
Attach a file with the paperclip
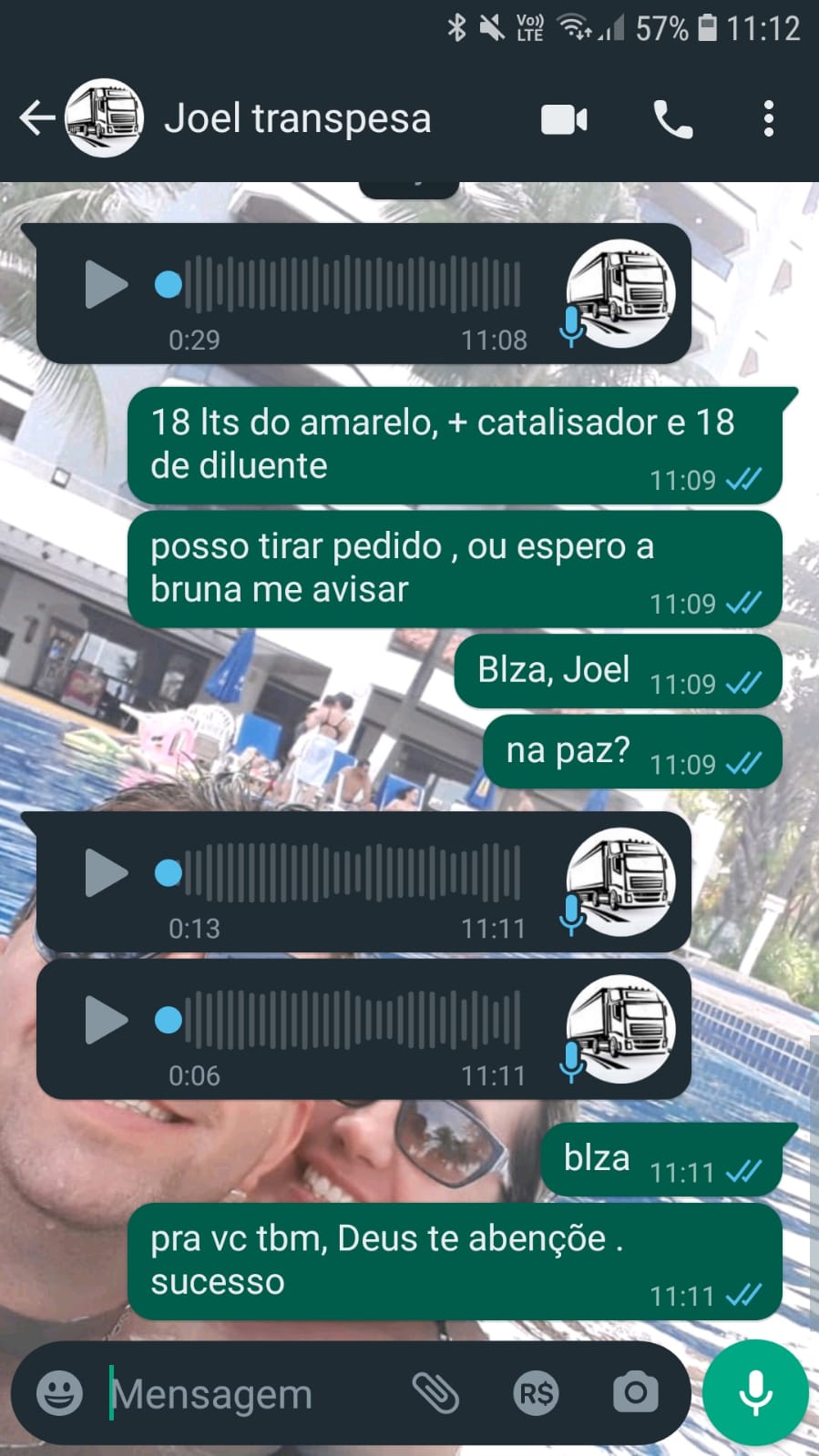tap(435, 1392)
